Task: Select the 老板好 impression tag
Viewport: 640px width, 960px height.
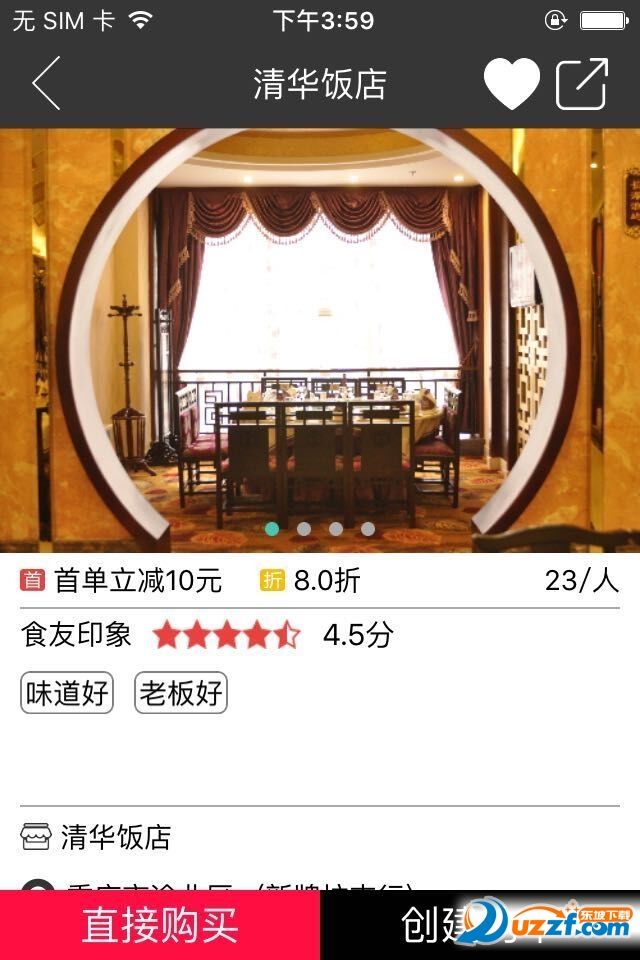Action: 181,693
